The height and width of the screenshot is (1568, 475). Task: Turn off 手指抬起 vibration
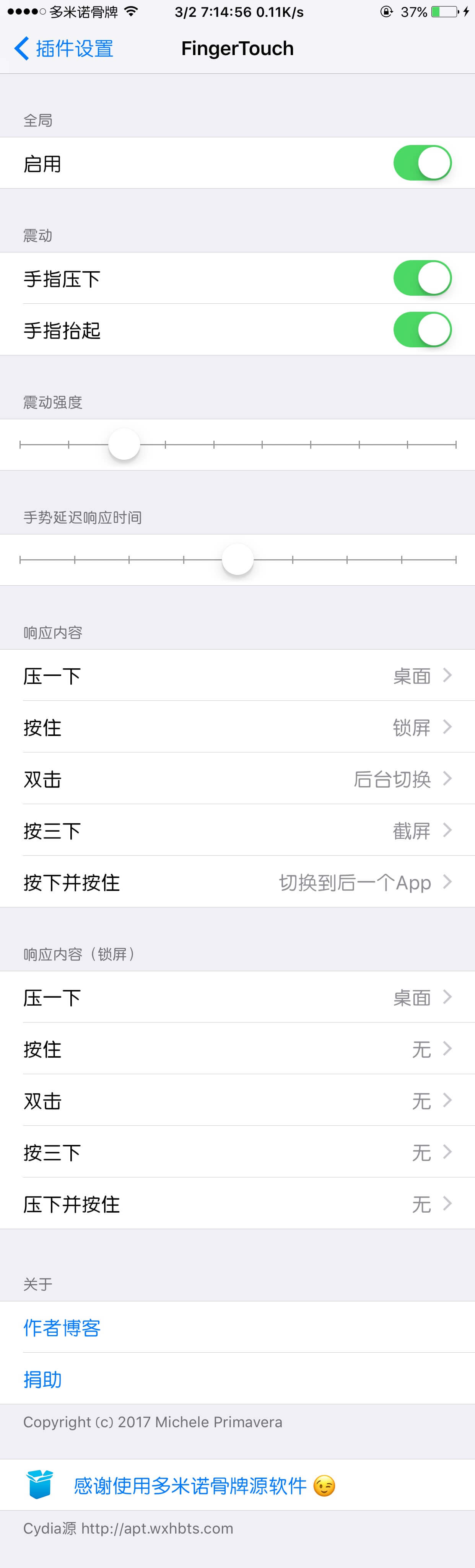coord(422,330)
